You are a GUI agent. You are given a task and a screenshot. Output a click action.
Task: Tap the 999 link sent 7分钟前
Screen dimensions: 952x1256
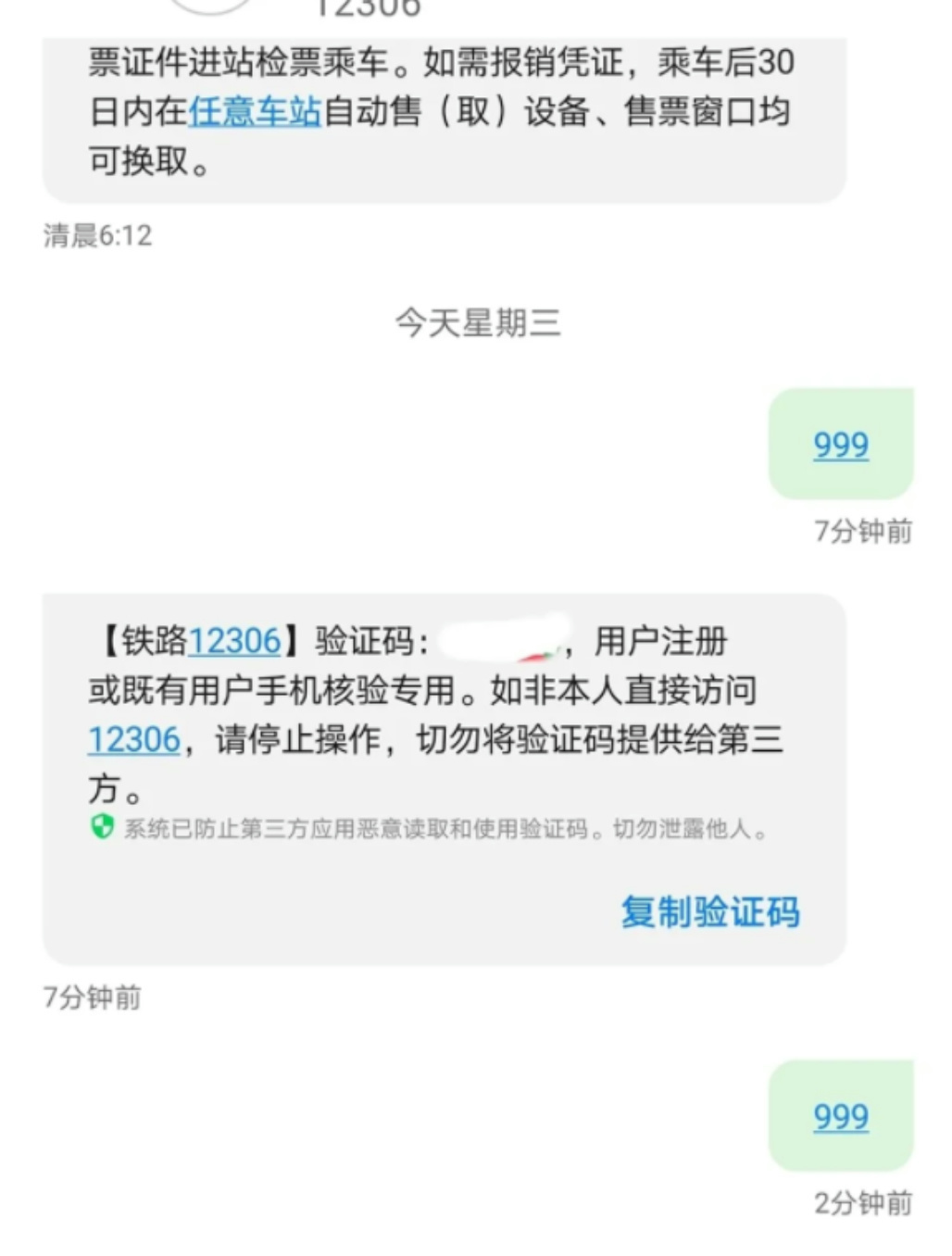click(840, 446)
